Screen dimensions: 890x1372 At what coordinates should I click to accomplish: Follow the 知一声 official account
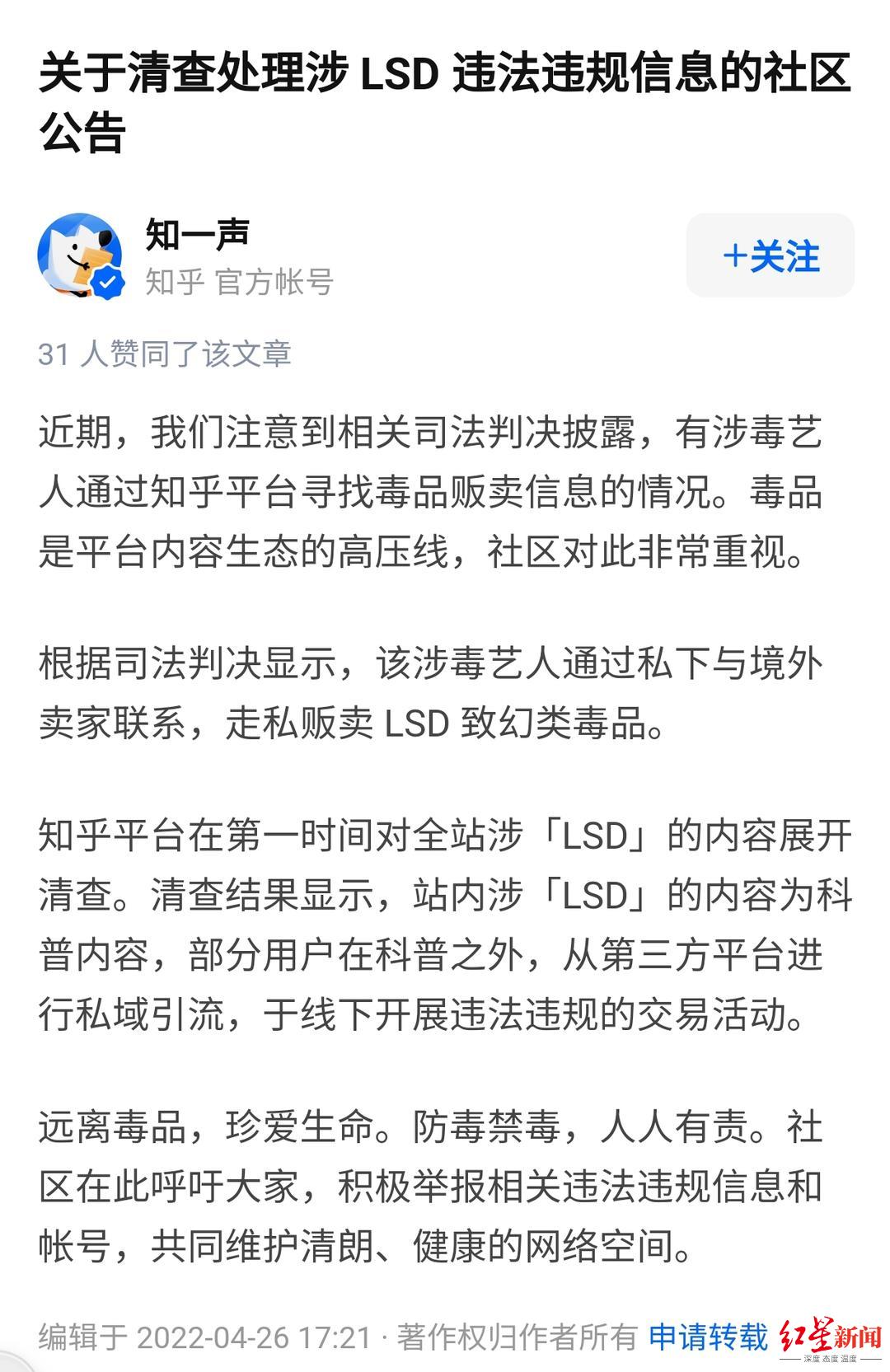(770, 255)
